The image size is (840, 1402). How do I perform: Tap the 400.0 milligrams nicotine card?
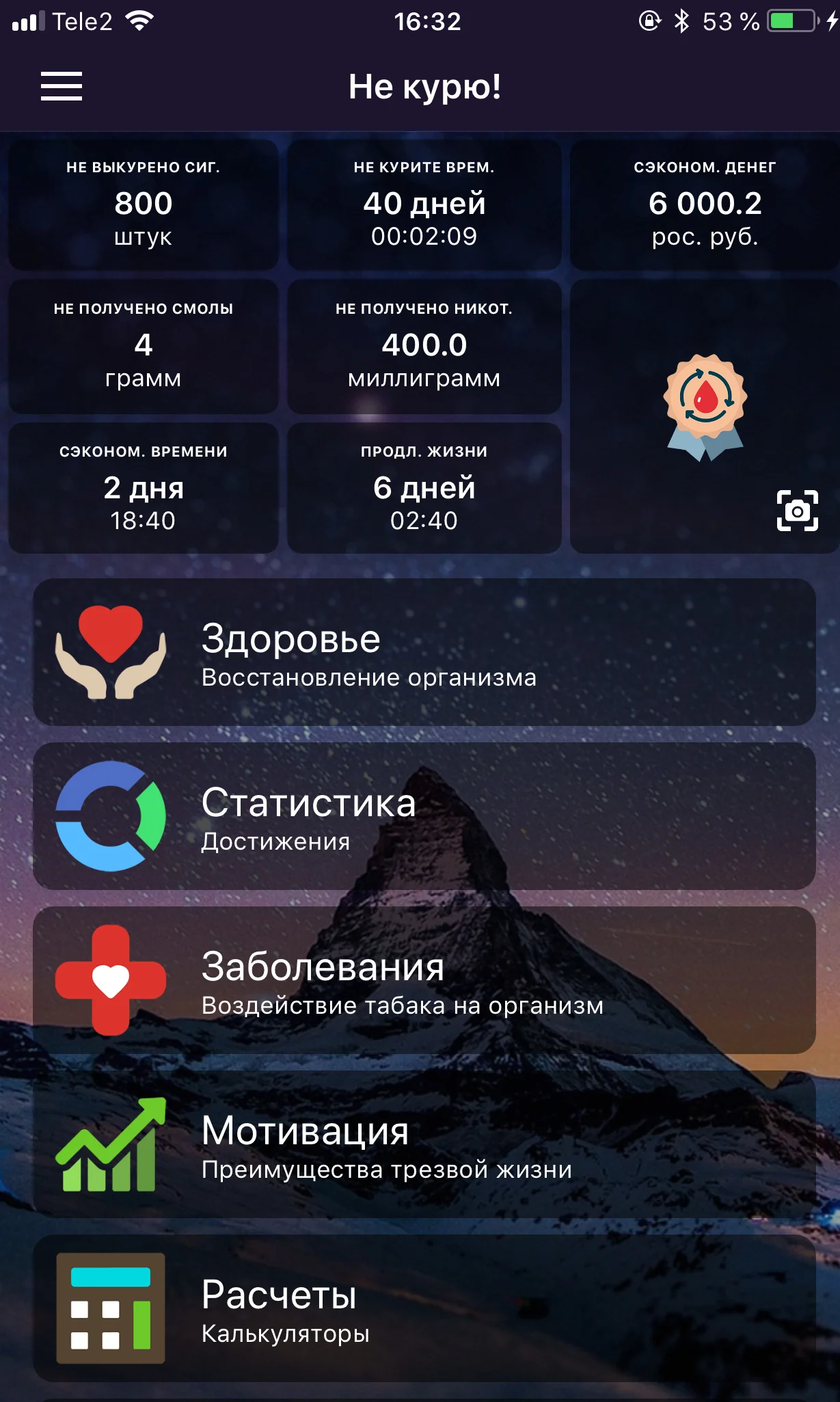(424, 345)
